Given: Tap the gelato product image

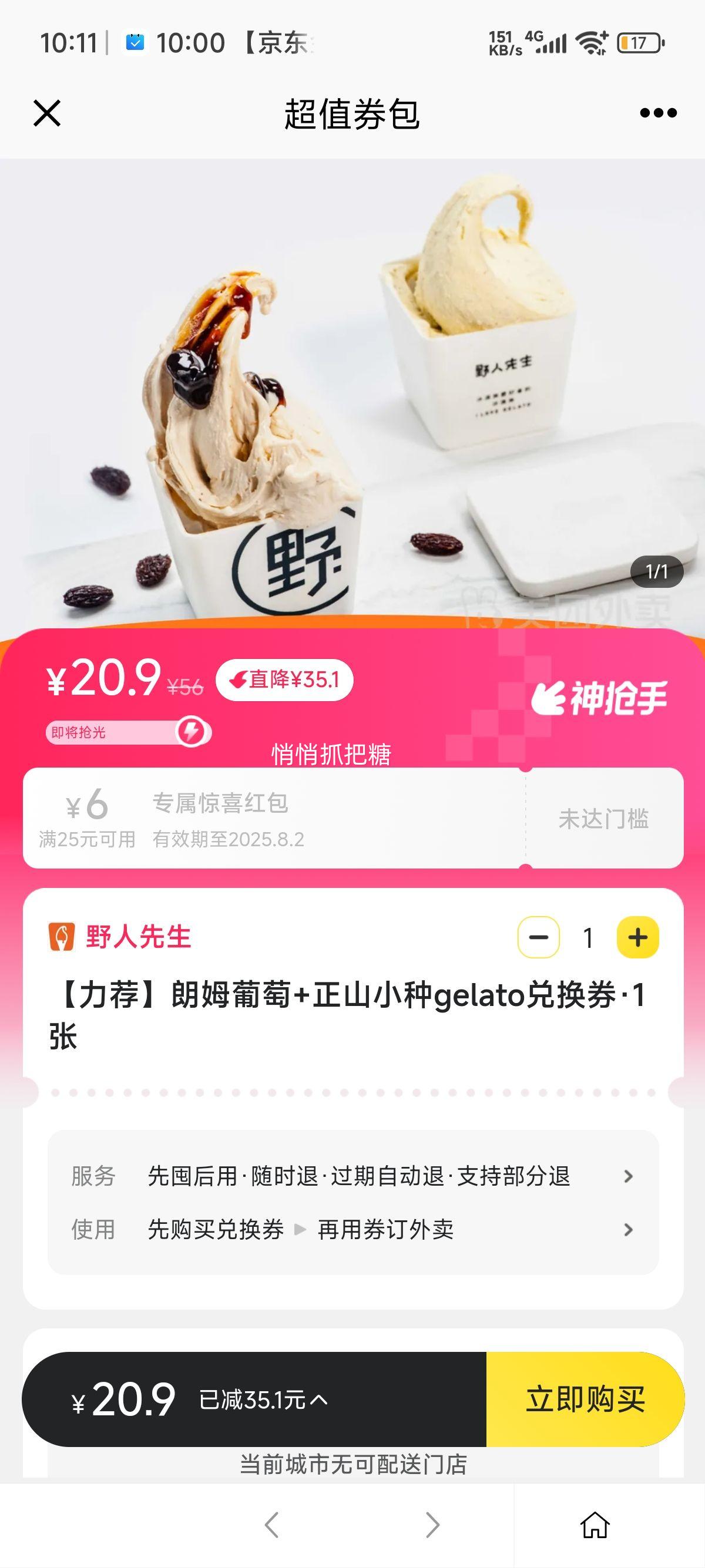Looking at the screenshot, I should (x=352, y=389).
